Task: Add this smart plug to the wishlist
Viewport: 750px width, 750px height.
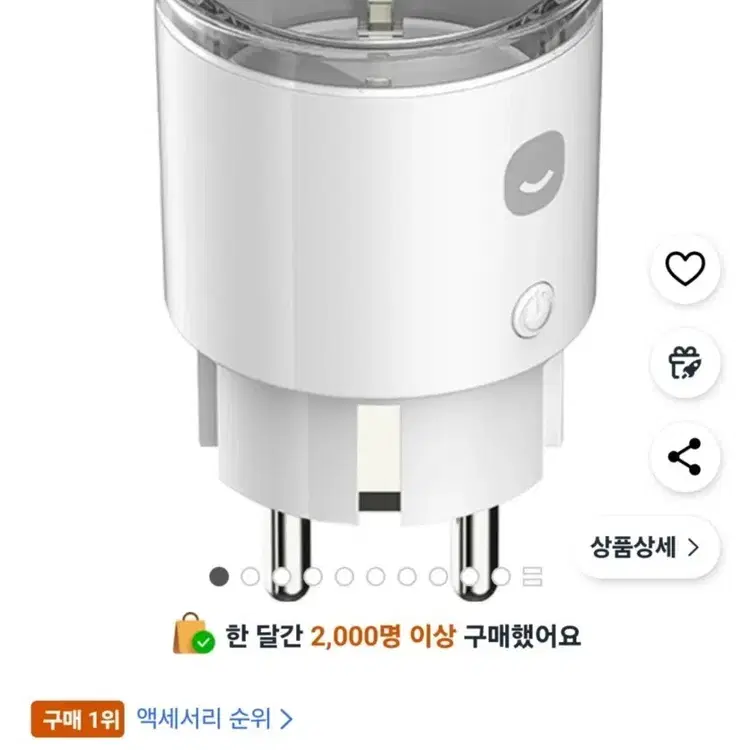Action: (685, 269)
